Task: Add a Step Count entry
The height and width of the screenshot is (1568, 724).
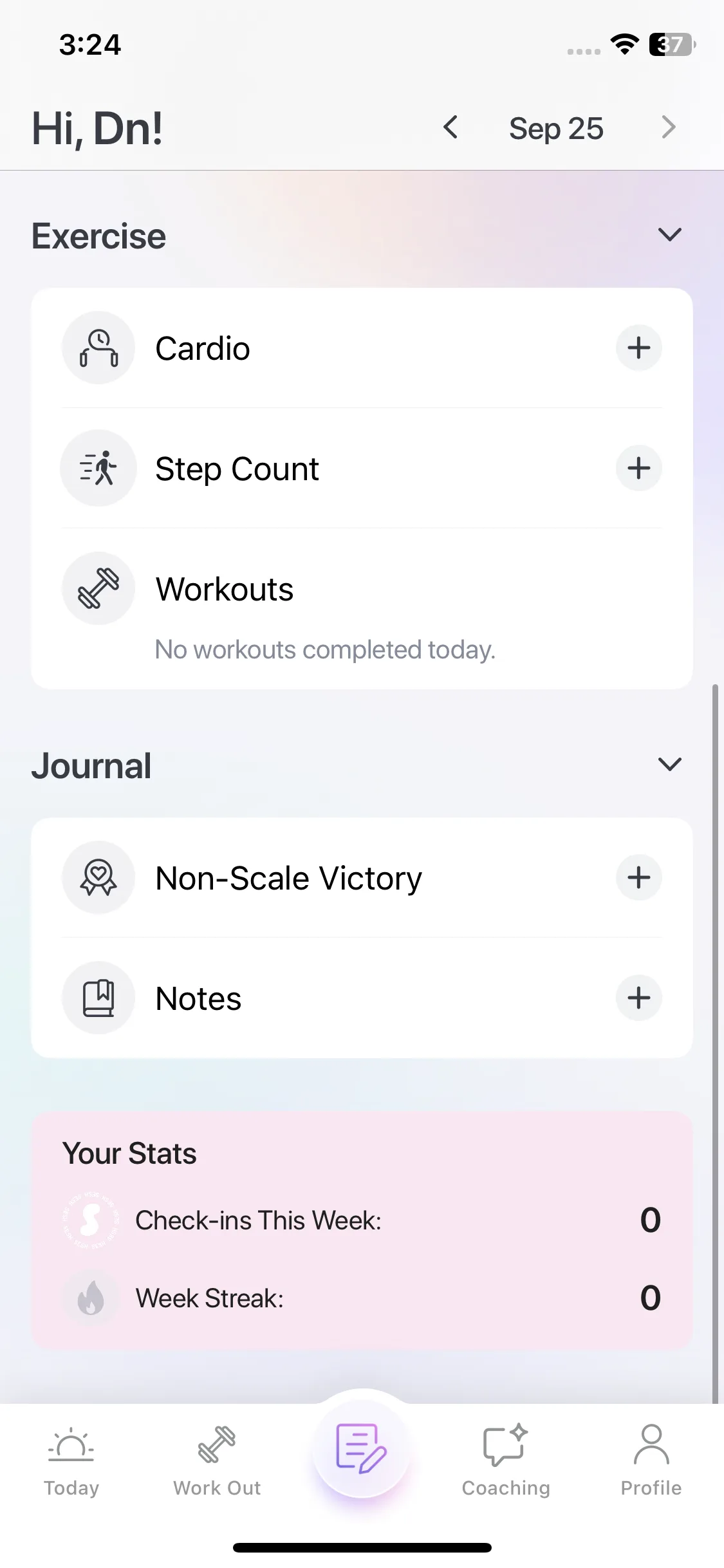Action: pyautogui.click(x=638, y=468)
